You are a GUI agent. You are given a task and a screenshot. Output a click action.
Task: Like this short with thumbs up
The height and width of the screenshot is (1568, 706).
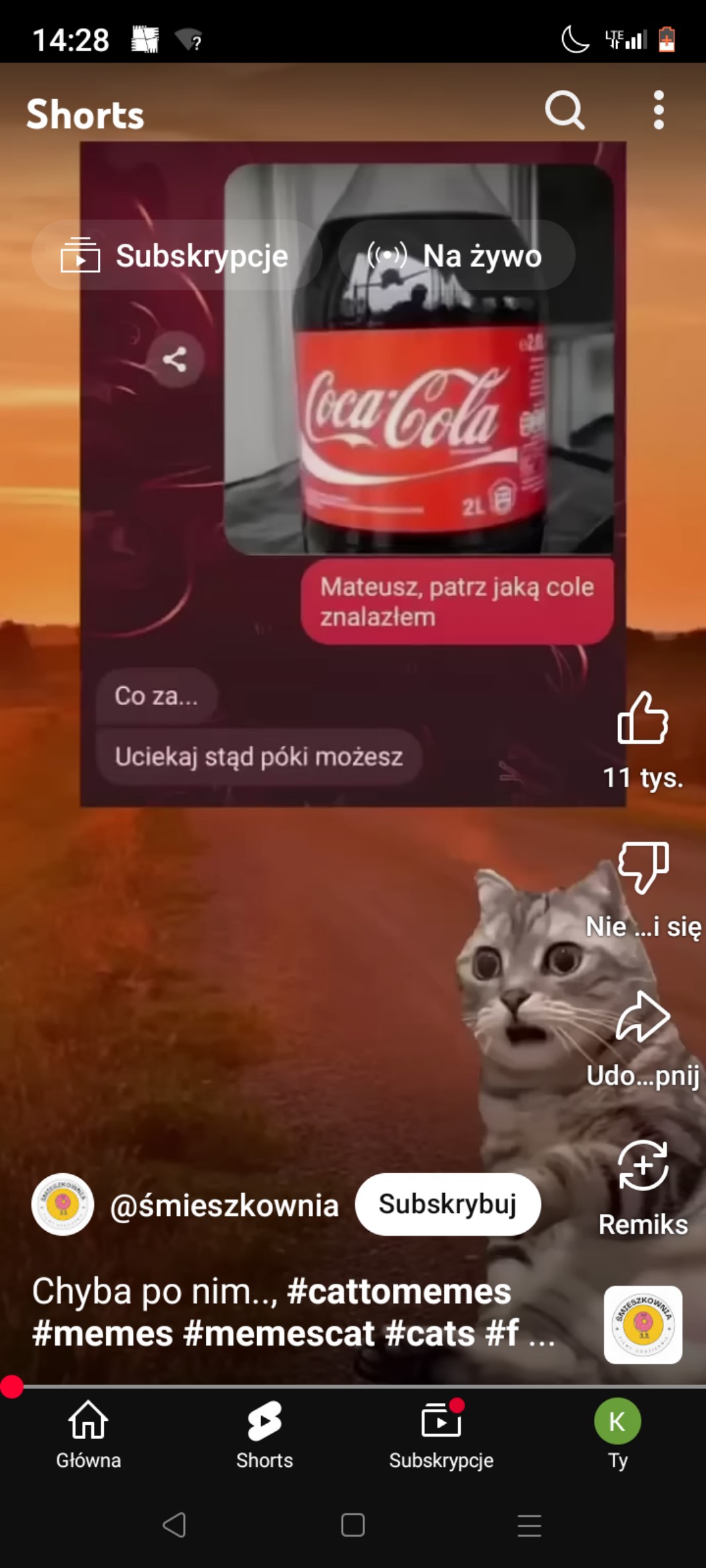[x=642, y=719]
